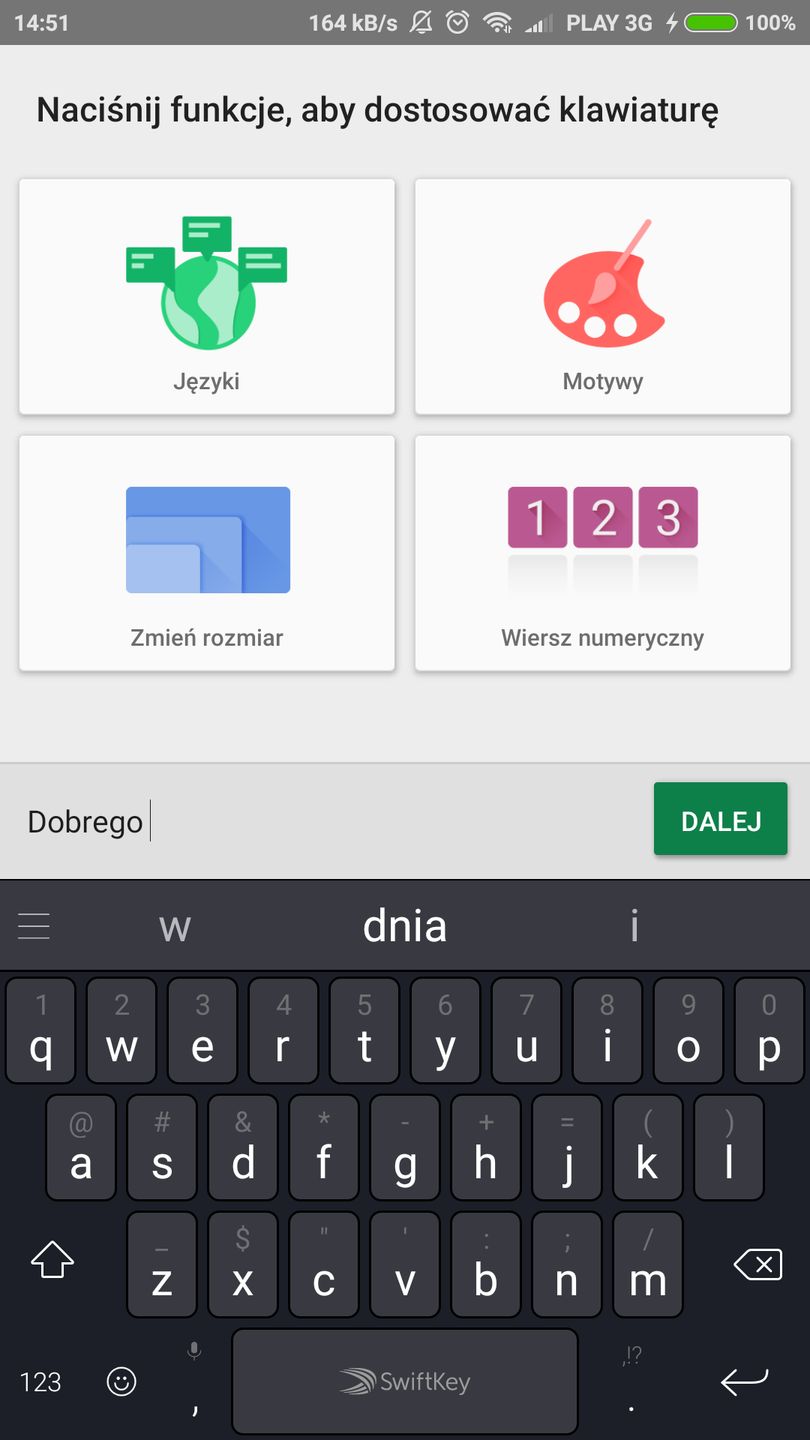
Task: Enable the Wiersz numeryczny number row
Action: tap(602, 551)
